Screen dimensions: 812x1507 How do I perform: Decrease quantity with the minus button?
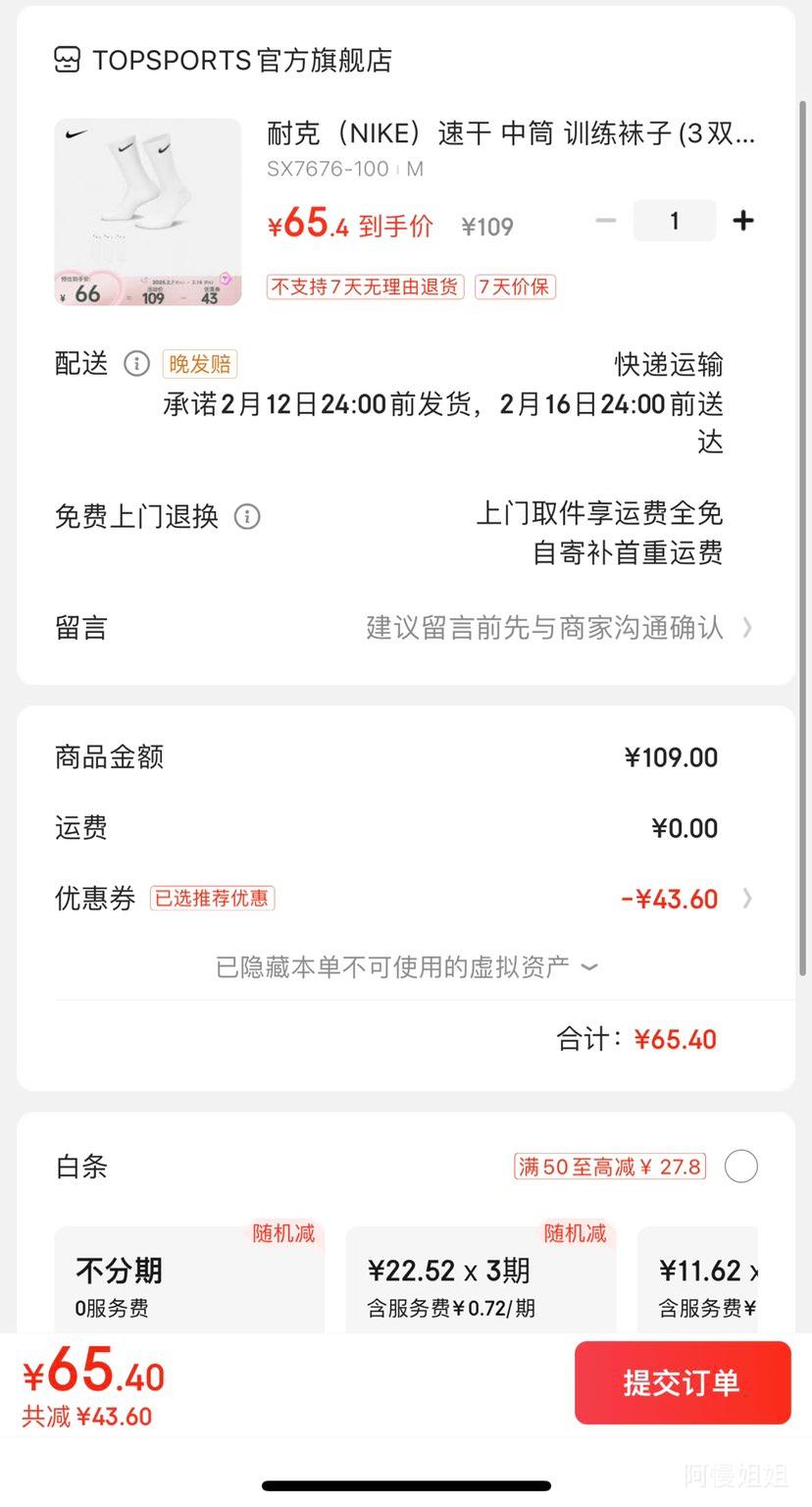pyautogui.click(x=606, y=221)
